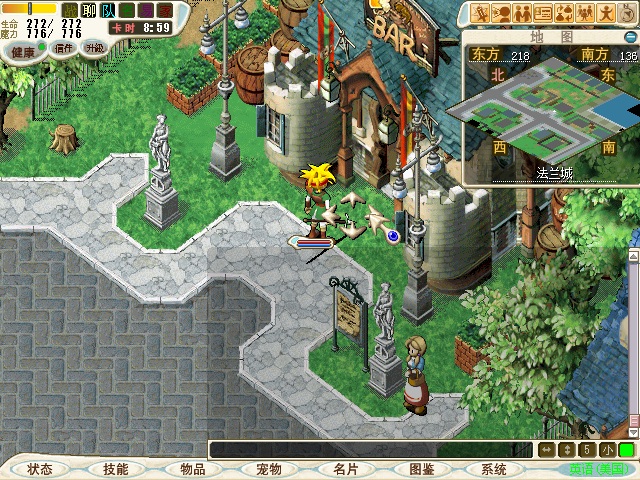Toggle the 聊 chat mode button
Viewport: 640px width, 480px height.
click(89, 11)
